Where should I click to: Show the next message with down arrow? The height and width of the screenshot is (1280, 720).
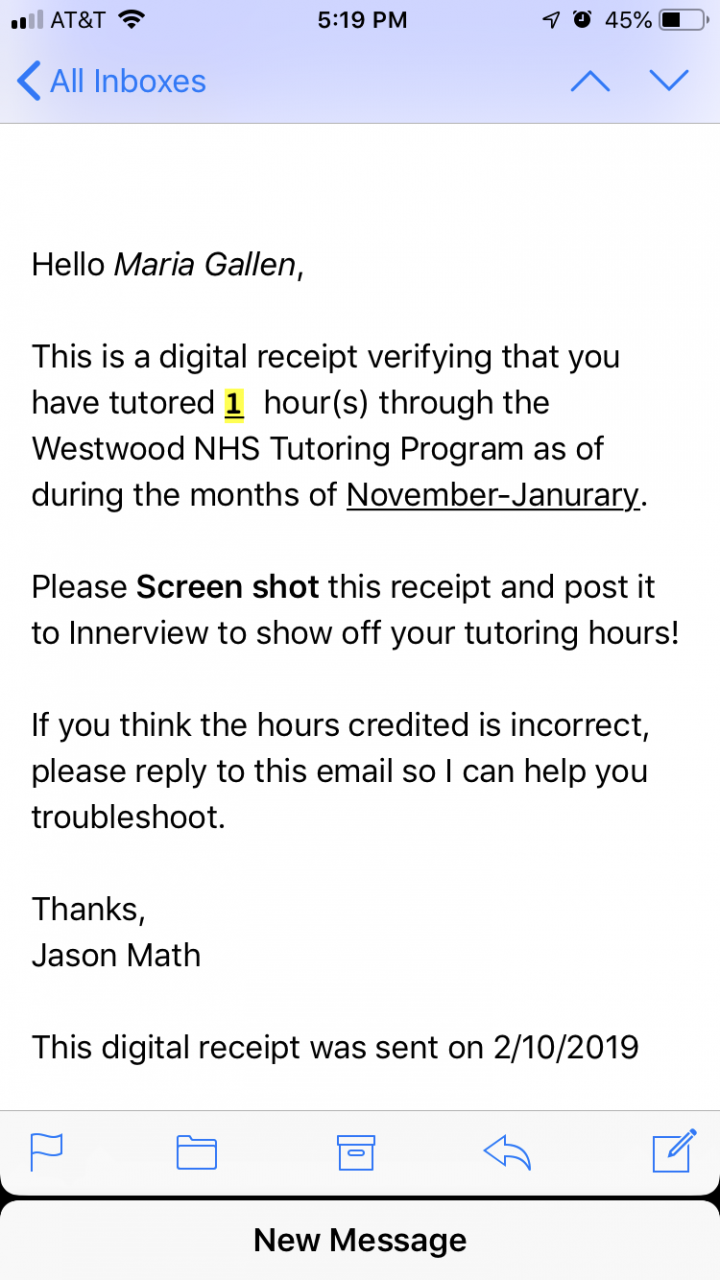coord(669,82)
